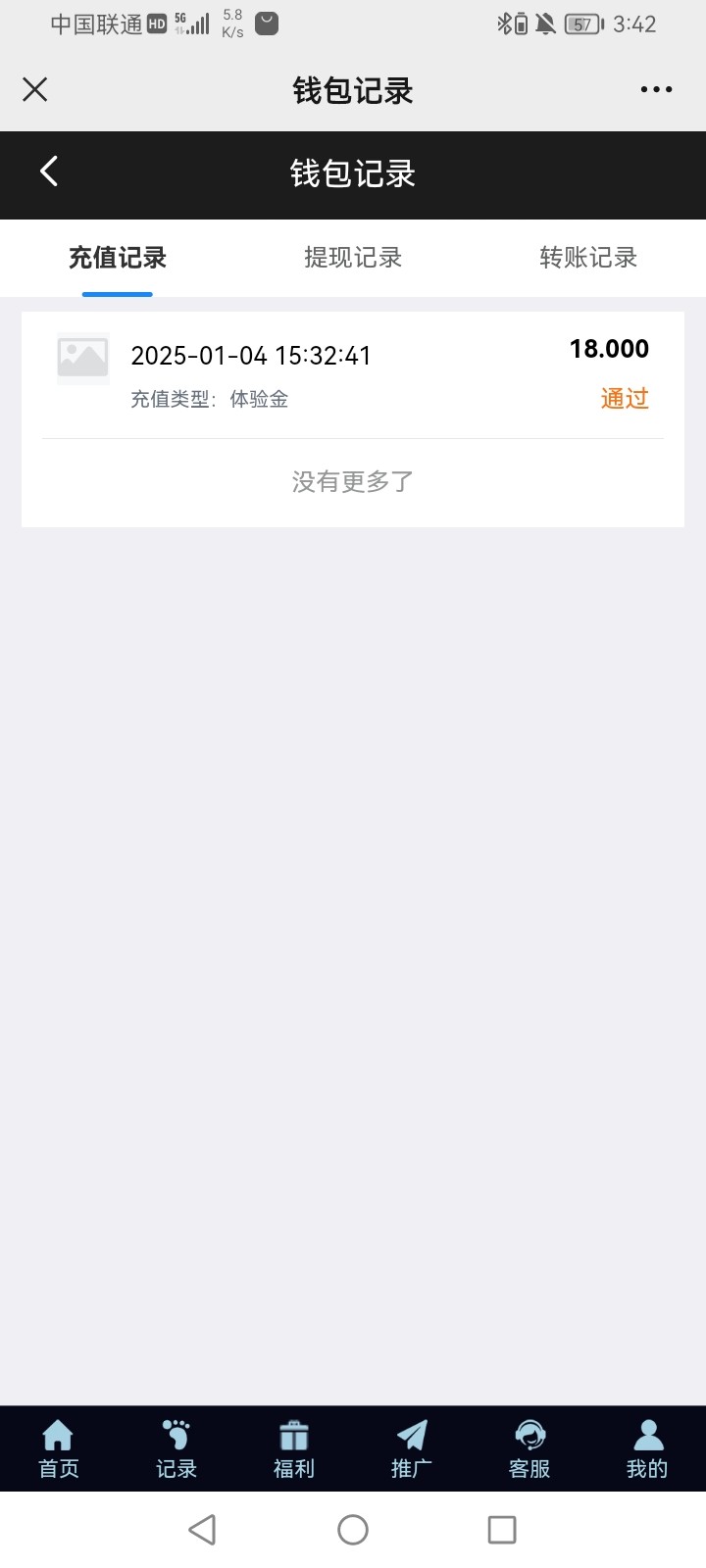Close the page with the X icon

point(35,90)
